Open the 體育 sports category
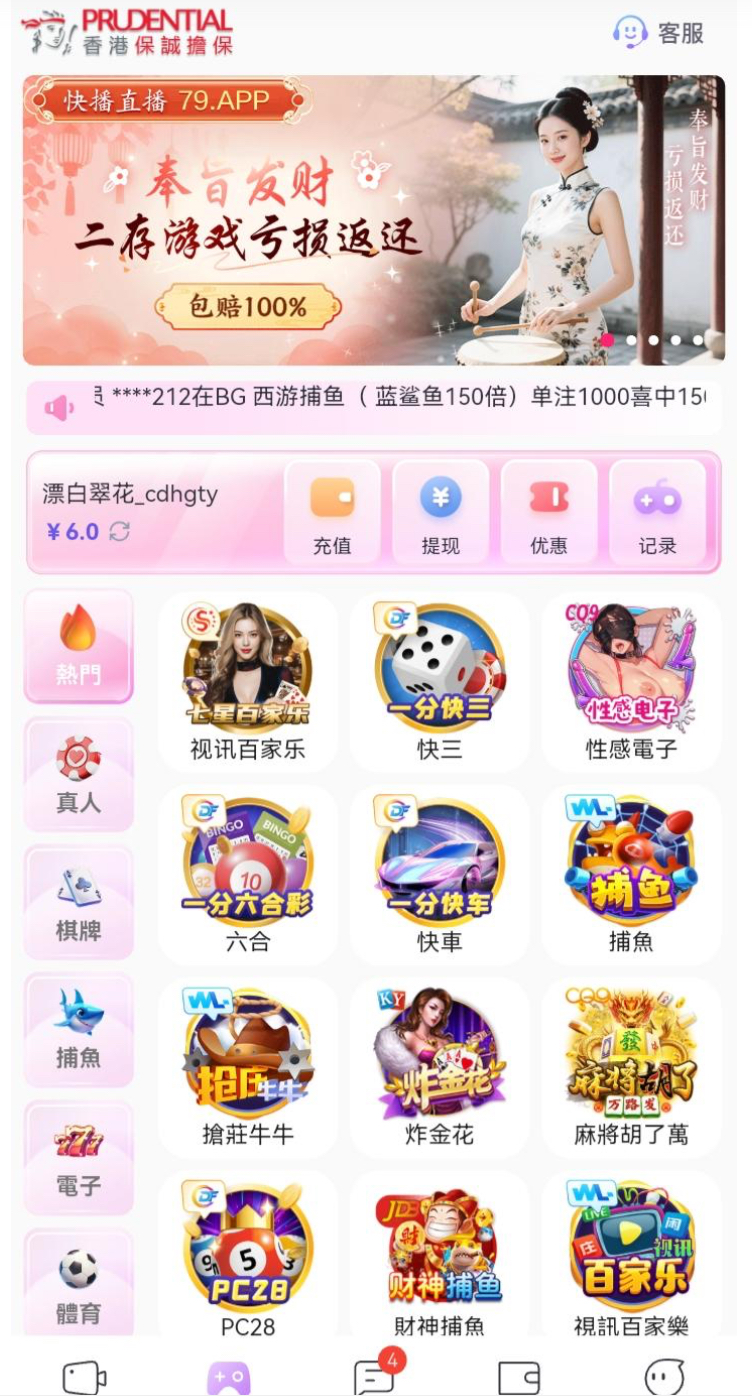This screenshot has width=752, height=1396. pyautogui.click(x=79, y=1283)
